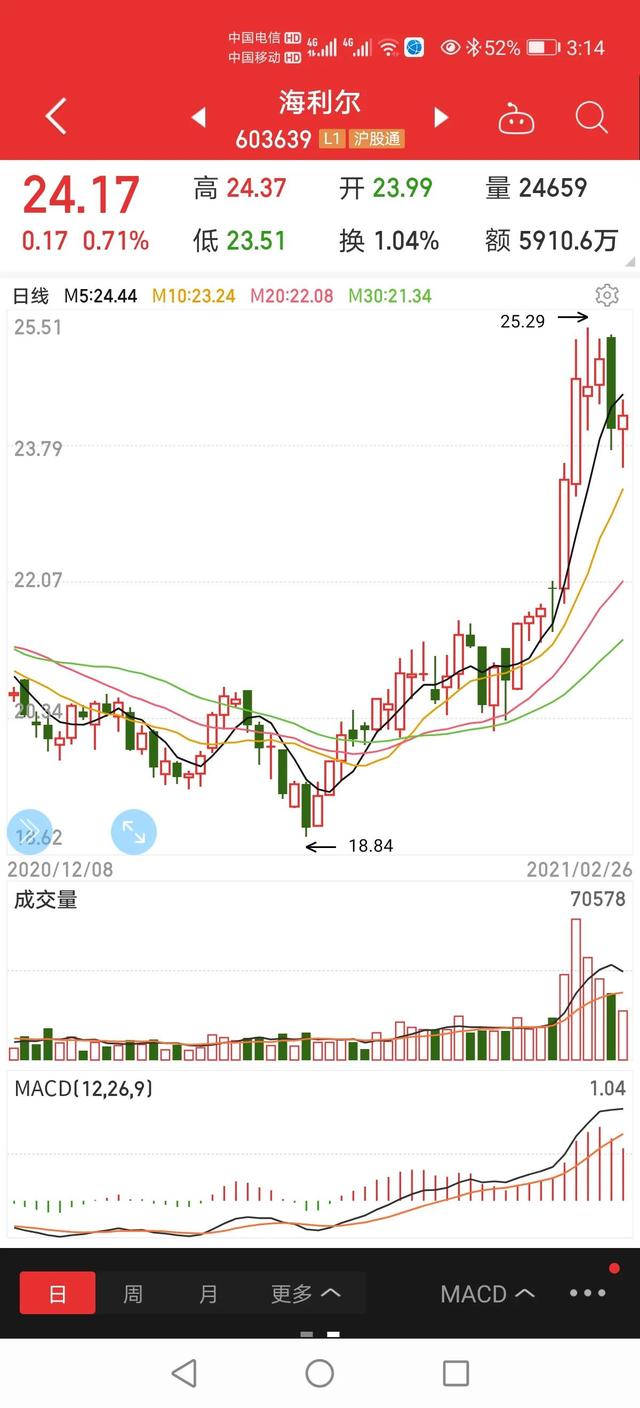This screenshot has height=1408, width=640.
Task: Switch to the 月 monthly chart
Action: tap(208, 1293)
